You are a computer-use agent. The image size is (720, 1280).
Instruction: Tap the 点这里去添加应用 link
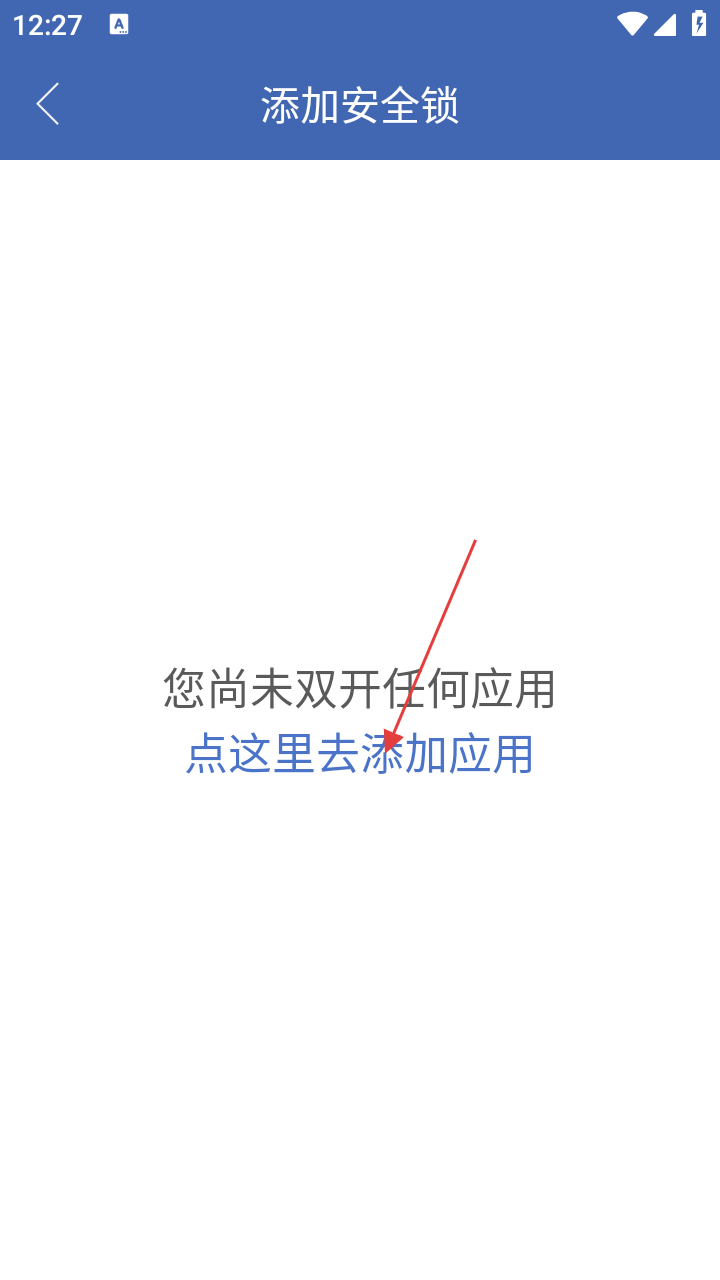point(359,754)
